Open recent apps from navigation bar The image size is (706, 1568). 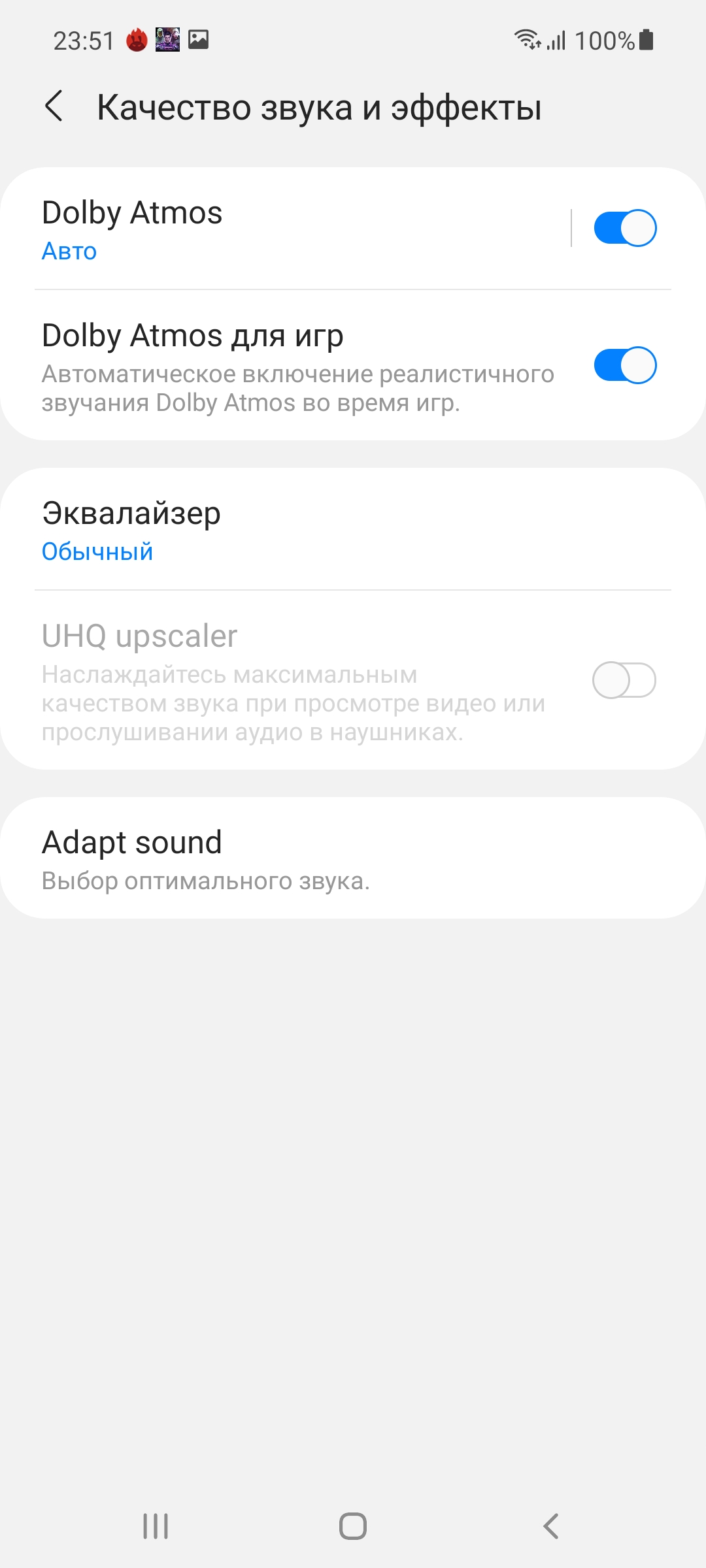pos(156,1526)
